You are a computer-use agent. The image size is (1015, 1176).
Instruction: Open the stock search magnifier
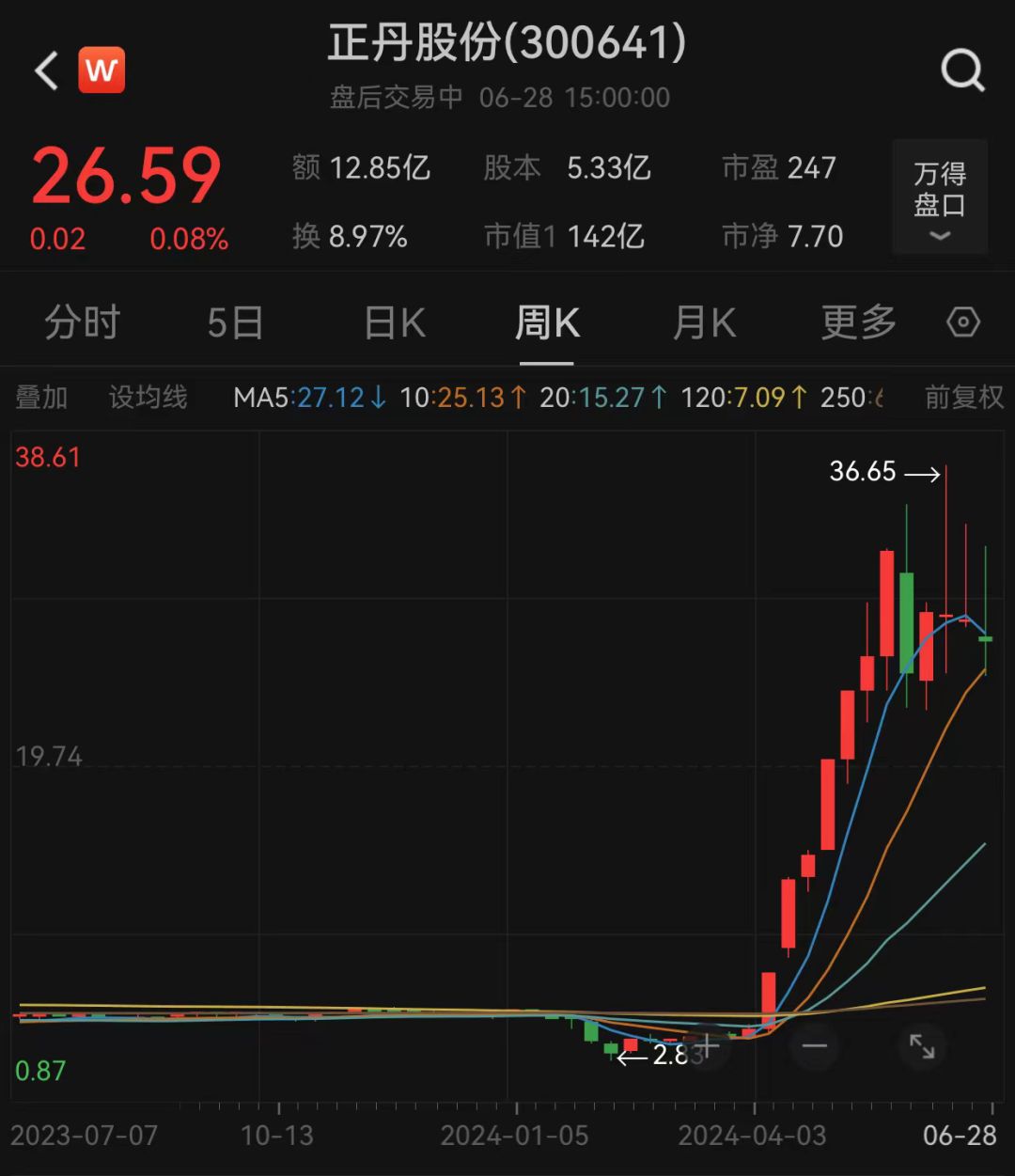[962, 71]
